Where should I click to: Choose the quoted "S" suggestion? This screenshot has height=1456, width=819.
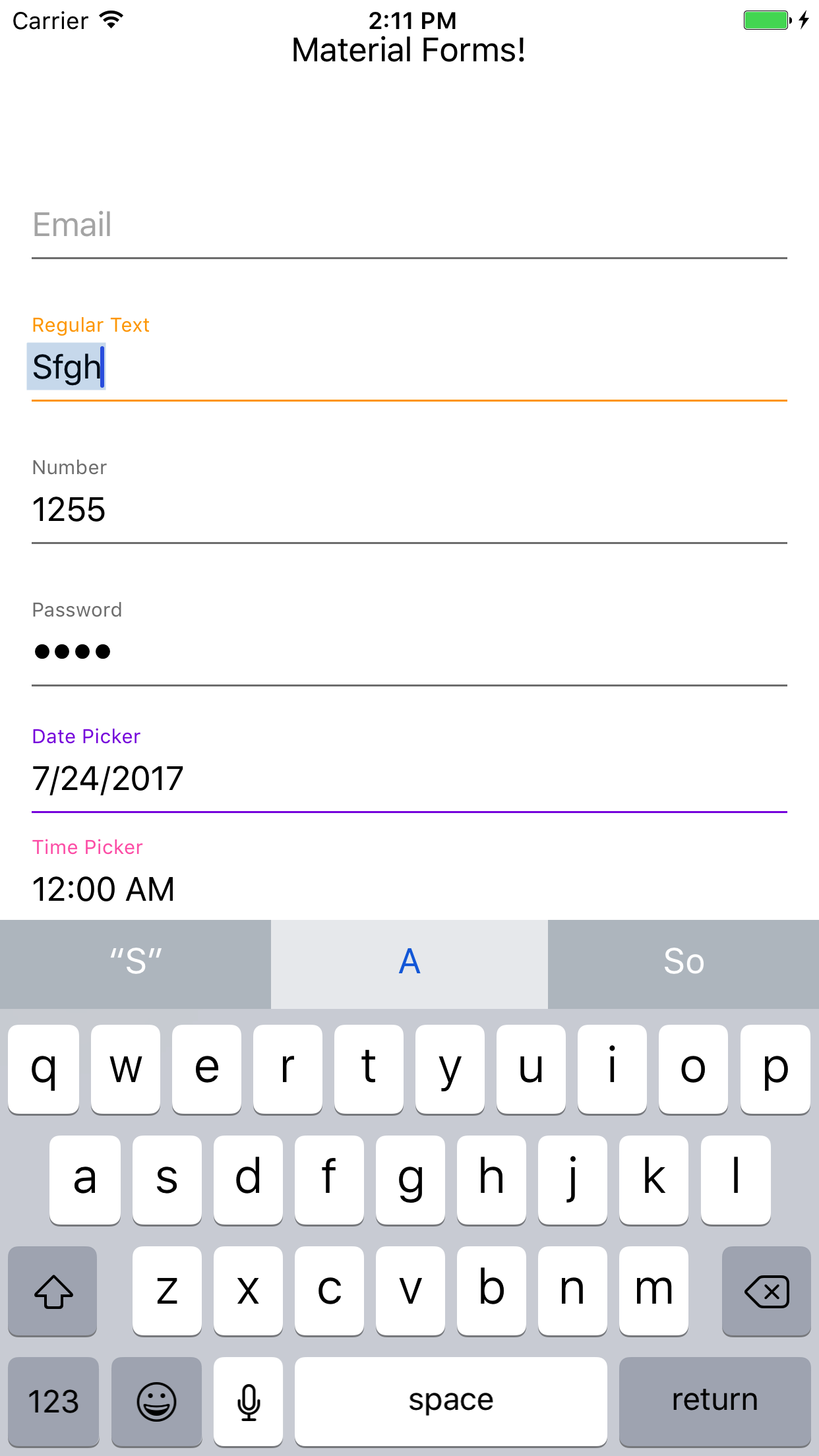tap(135, 963)
